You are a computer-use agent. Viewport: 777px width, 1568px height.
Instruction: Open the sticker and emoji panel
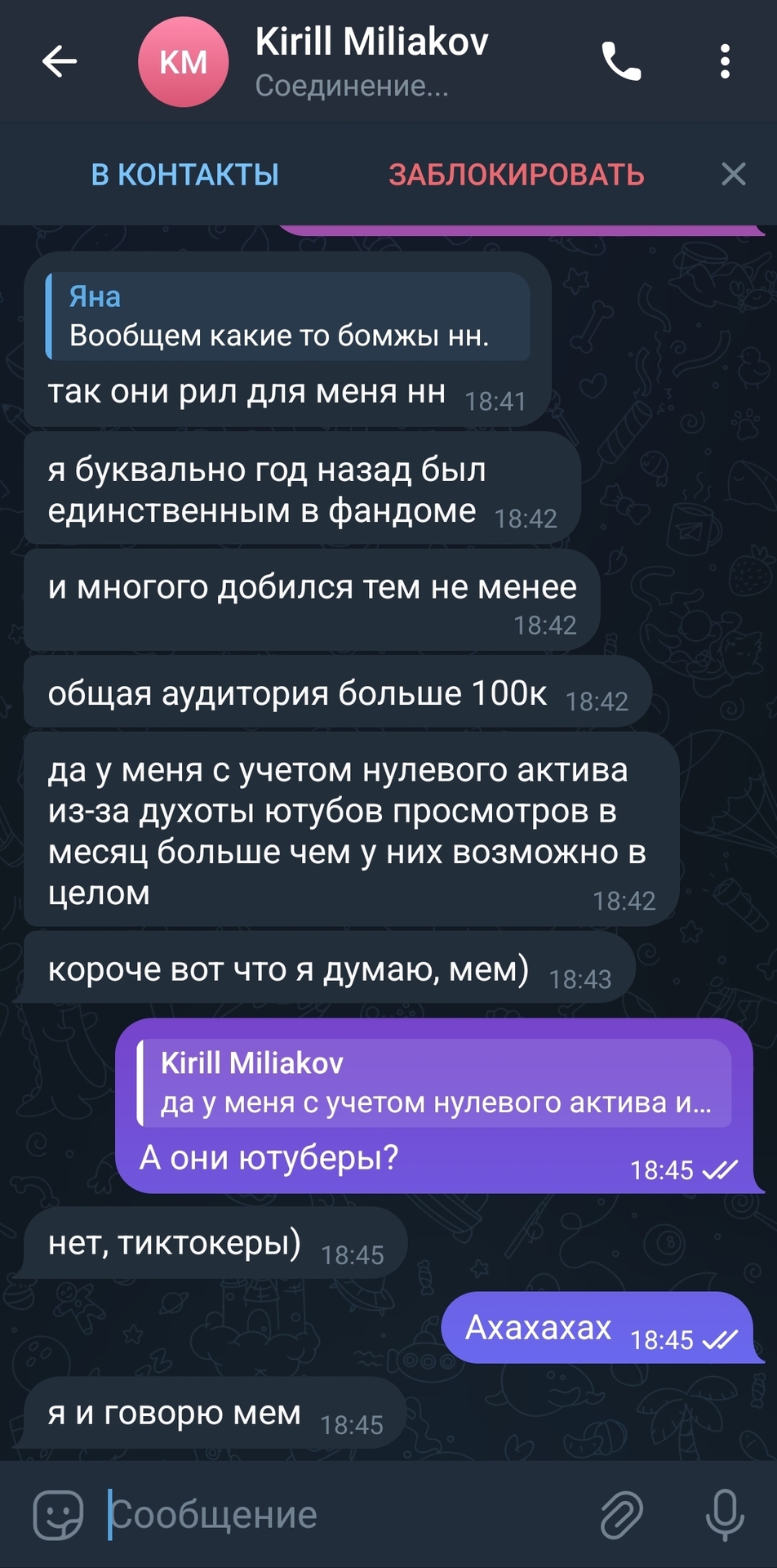tap(58, 1515)
